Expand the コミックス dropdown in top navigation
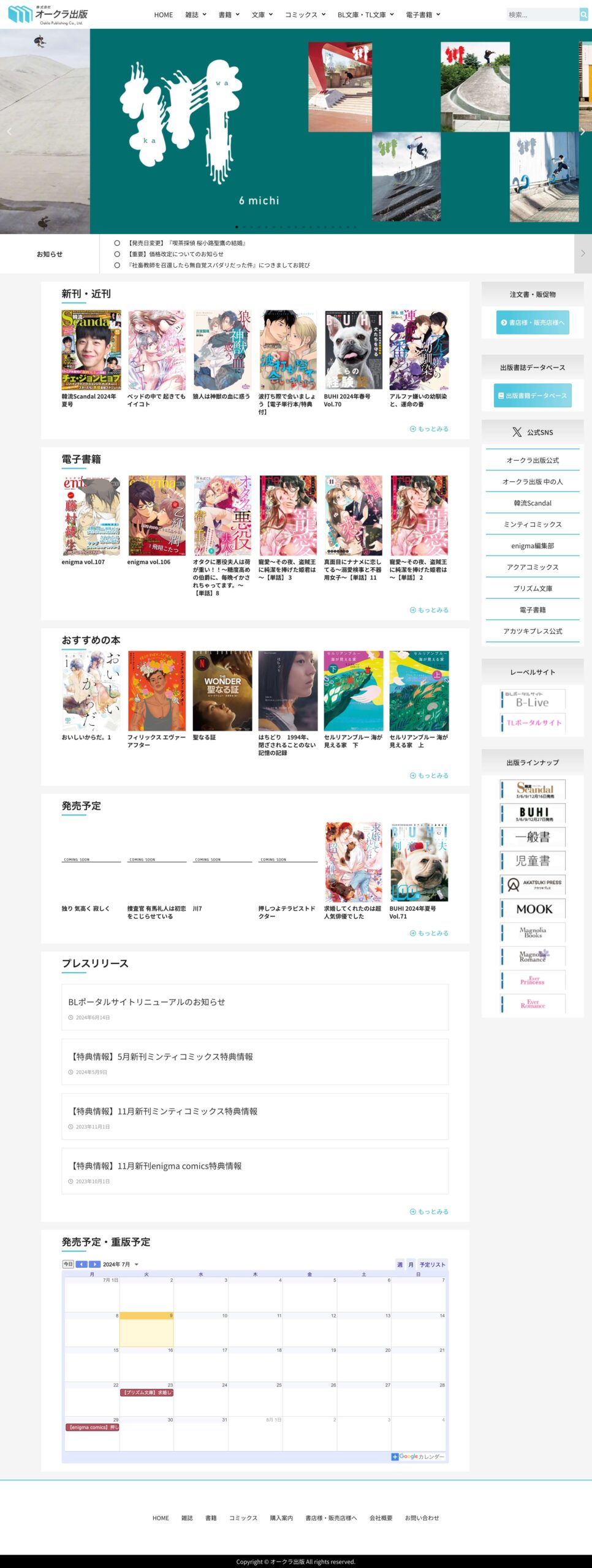Viewport: 592px width, 1568px height. (305, 15)
